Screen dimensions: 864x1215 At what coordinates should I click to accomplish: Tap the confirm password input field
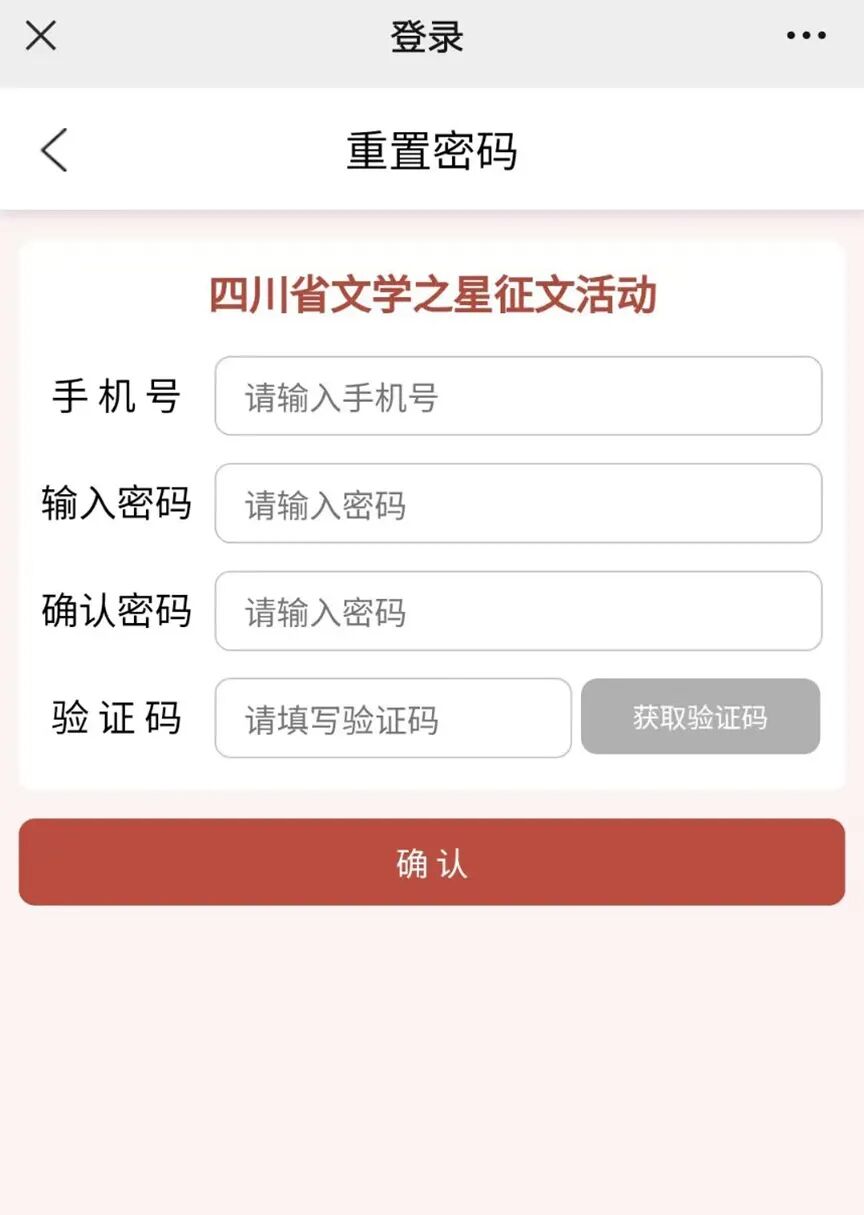coord(518,611)
